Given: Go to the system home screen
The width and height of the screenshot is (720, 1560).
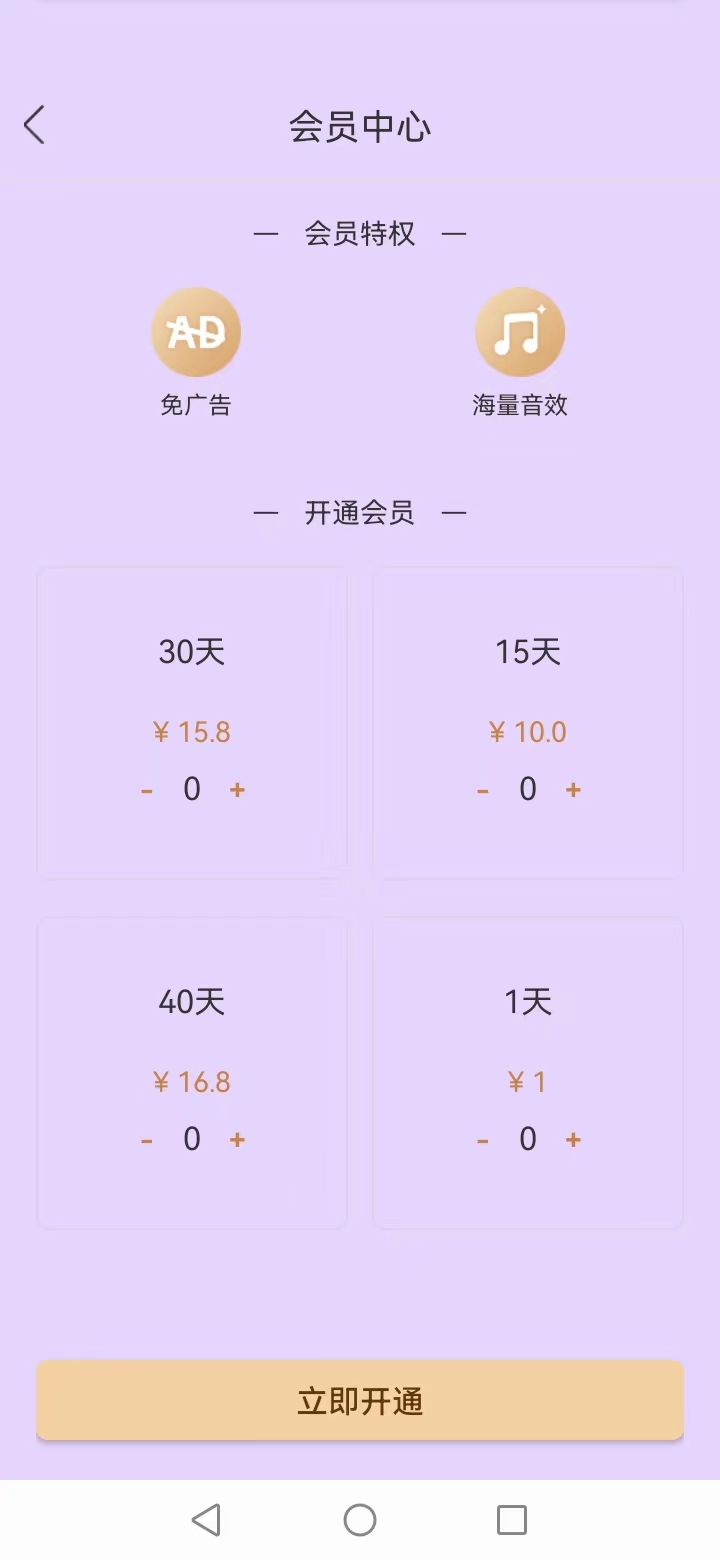Looking at the screenshot, I should pos(360,1520).
